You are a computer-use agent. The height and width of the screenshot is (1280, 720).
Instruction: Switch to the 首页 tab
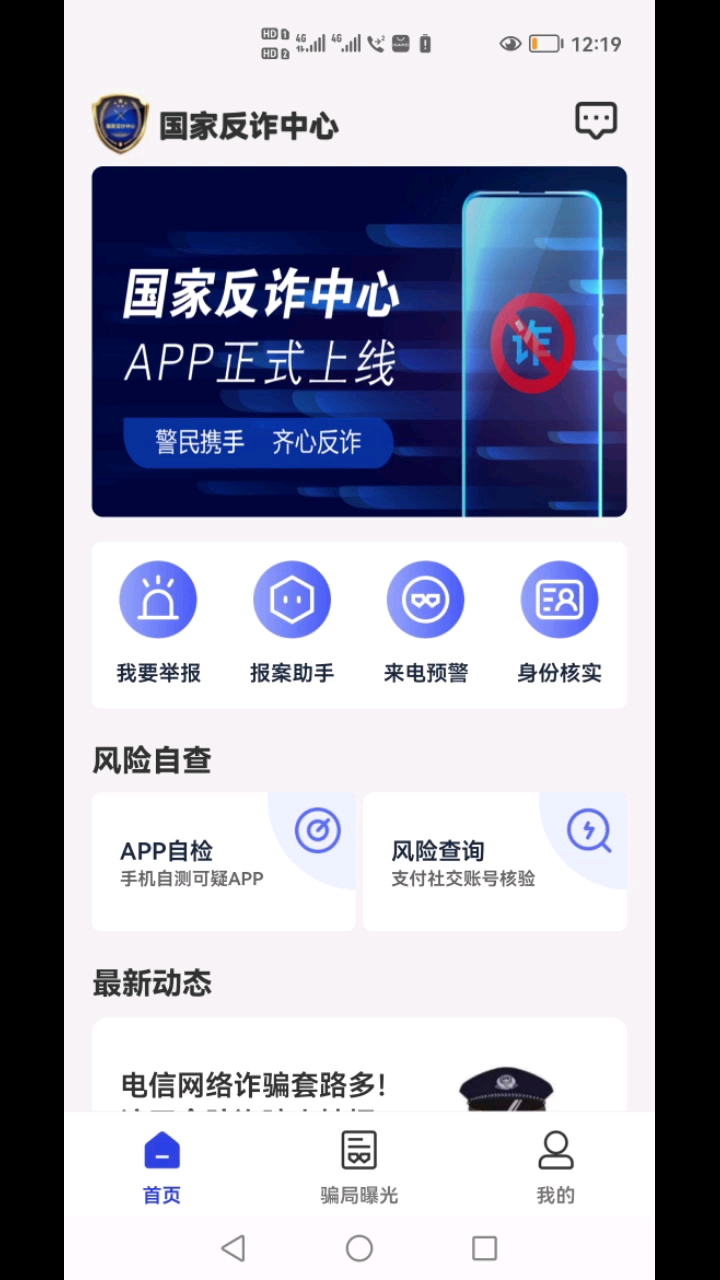pos(162,1166)
